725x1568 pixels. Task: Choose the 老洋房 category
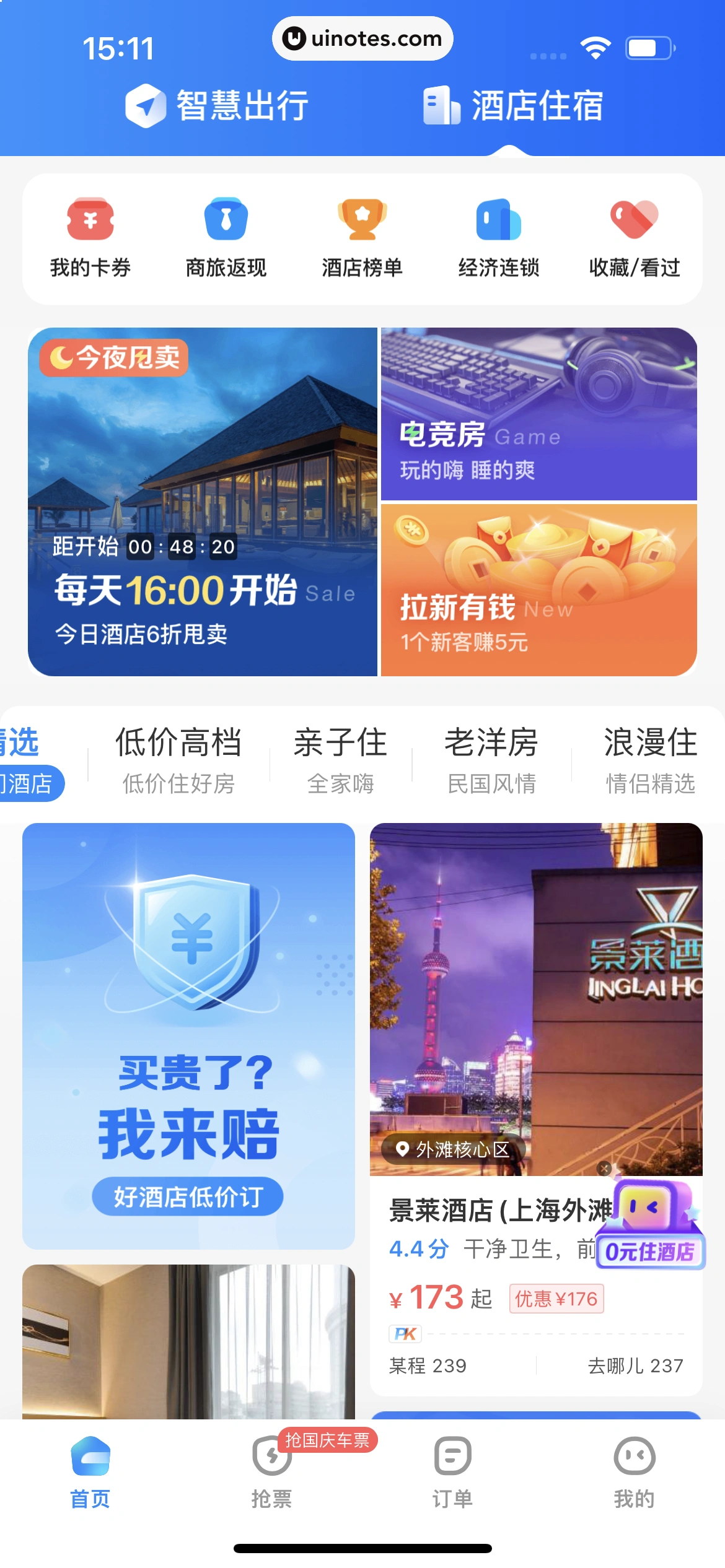click(x=491, y=759)
